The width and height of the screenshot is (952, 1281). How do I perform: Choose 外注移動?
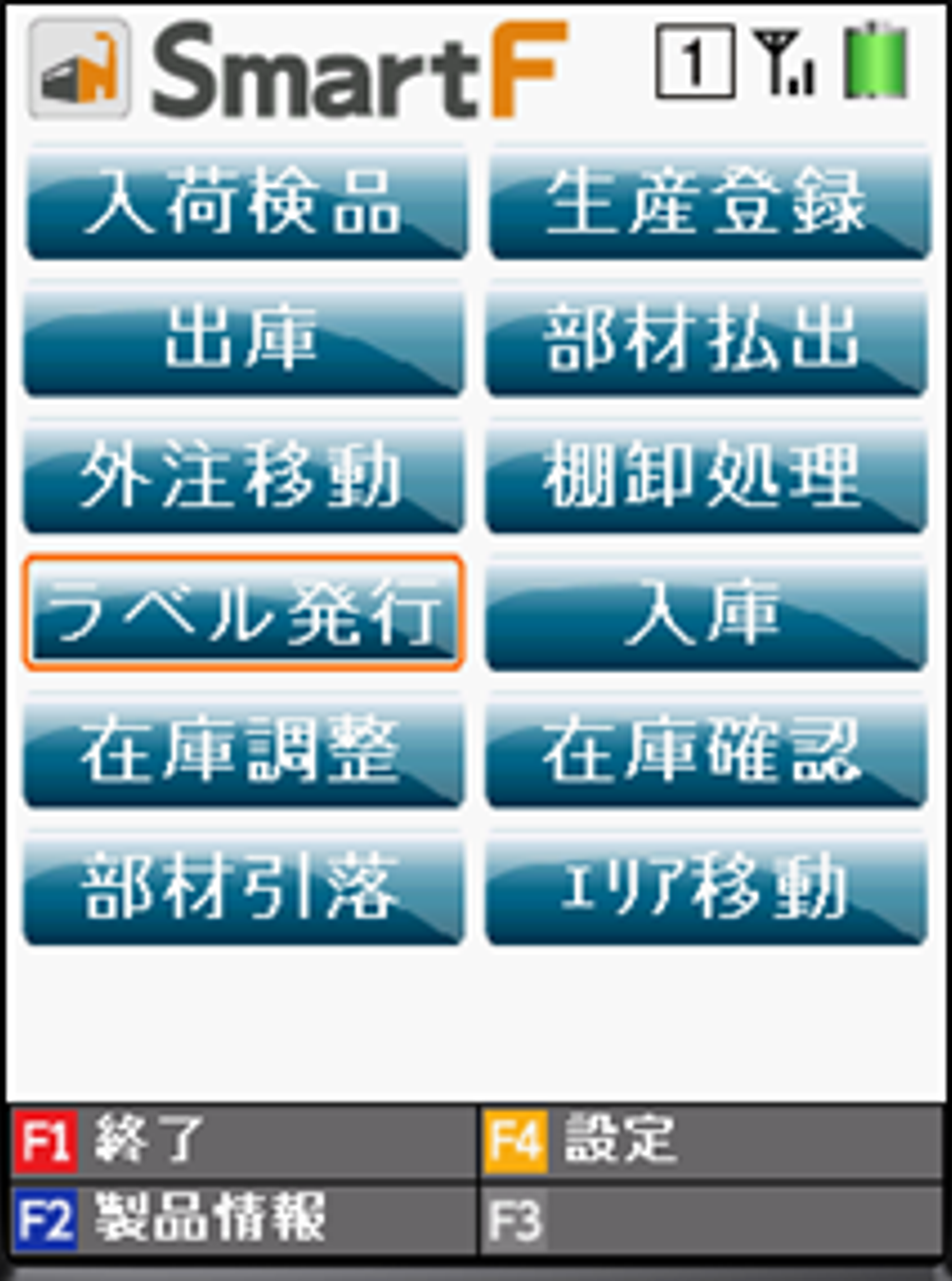pyautogui.click(x=243, y=476)
